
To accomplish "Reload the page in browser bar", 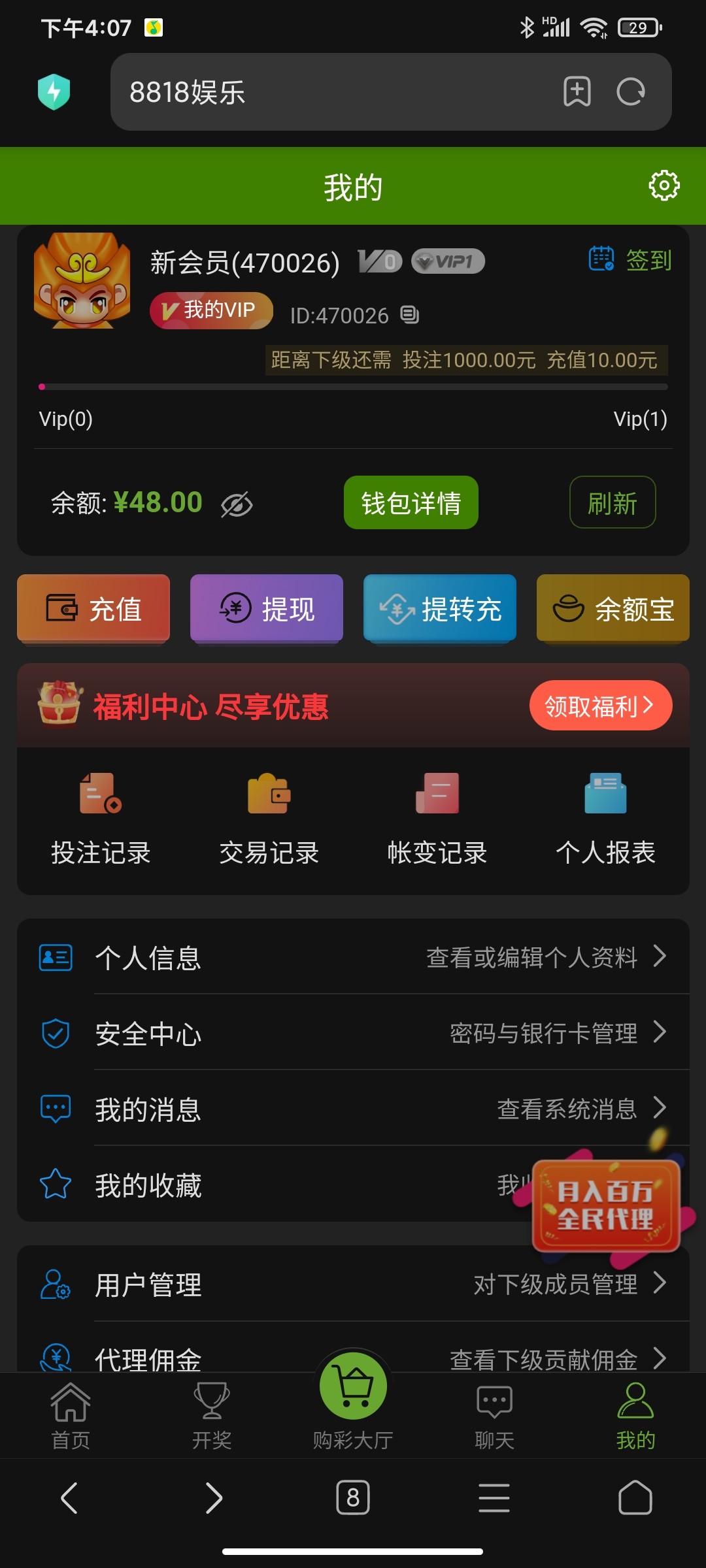I will tap(630, 92).
